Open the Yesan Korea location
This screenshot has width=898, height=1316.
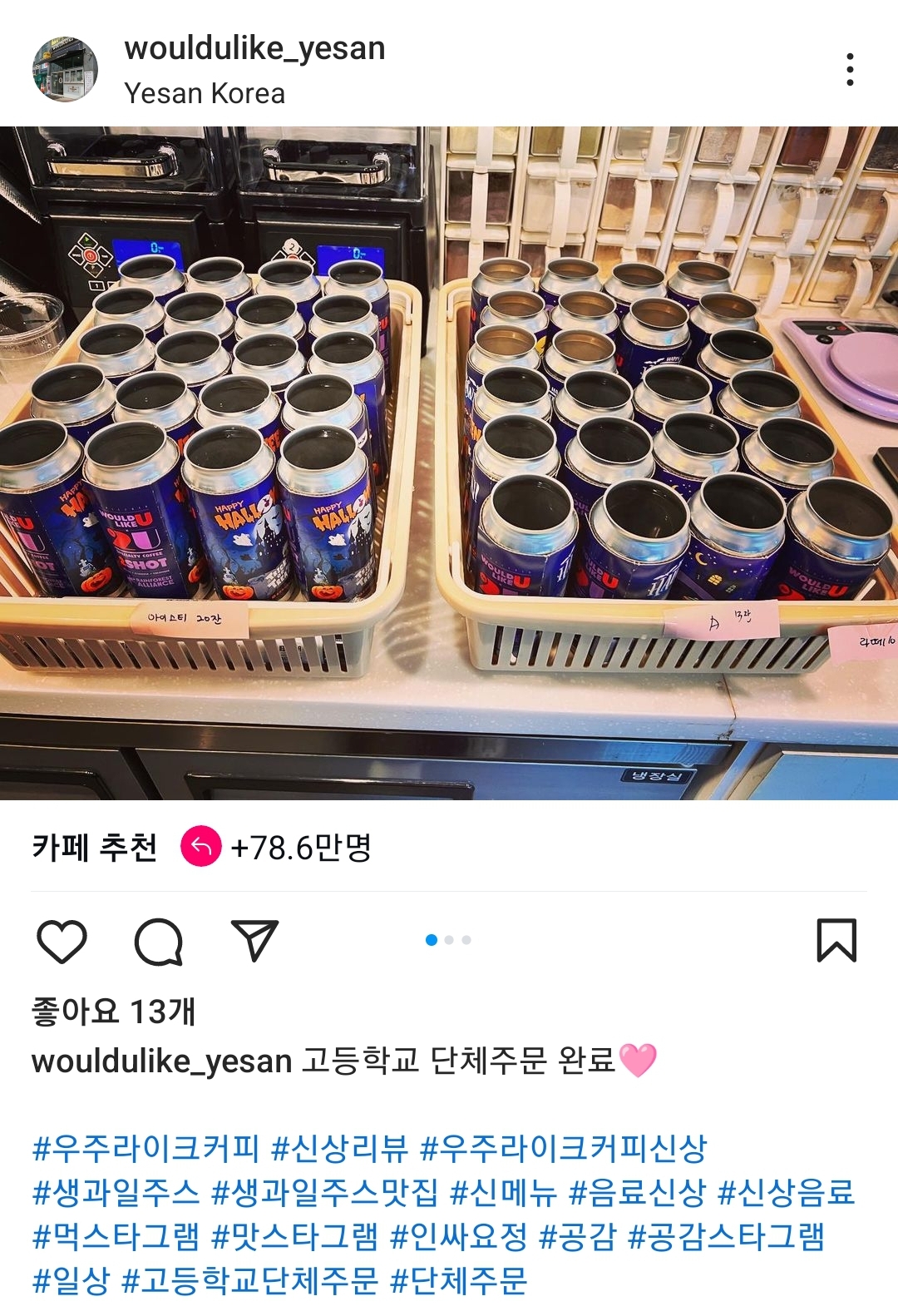coord(205,94)
